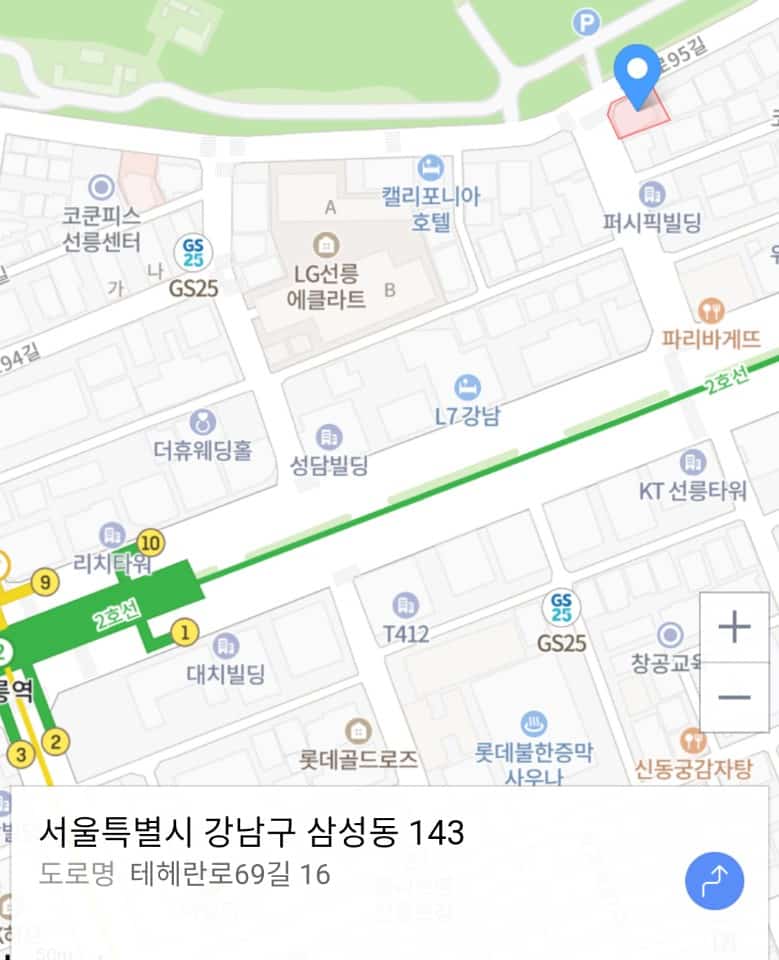Open the 파리바게뜨 restaurant marker
The image size is (779, 960).
[x=712, y=309]
